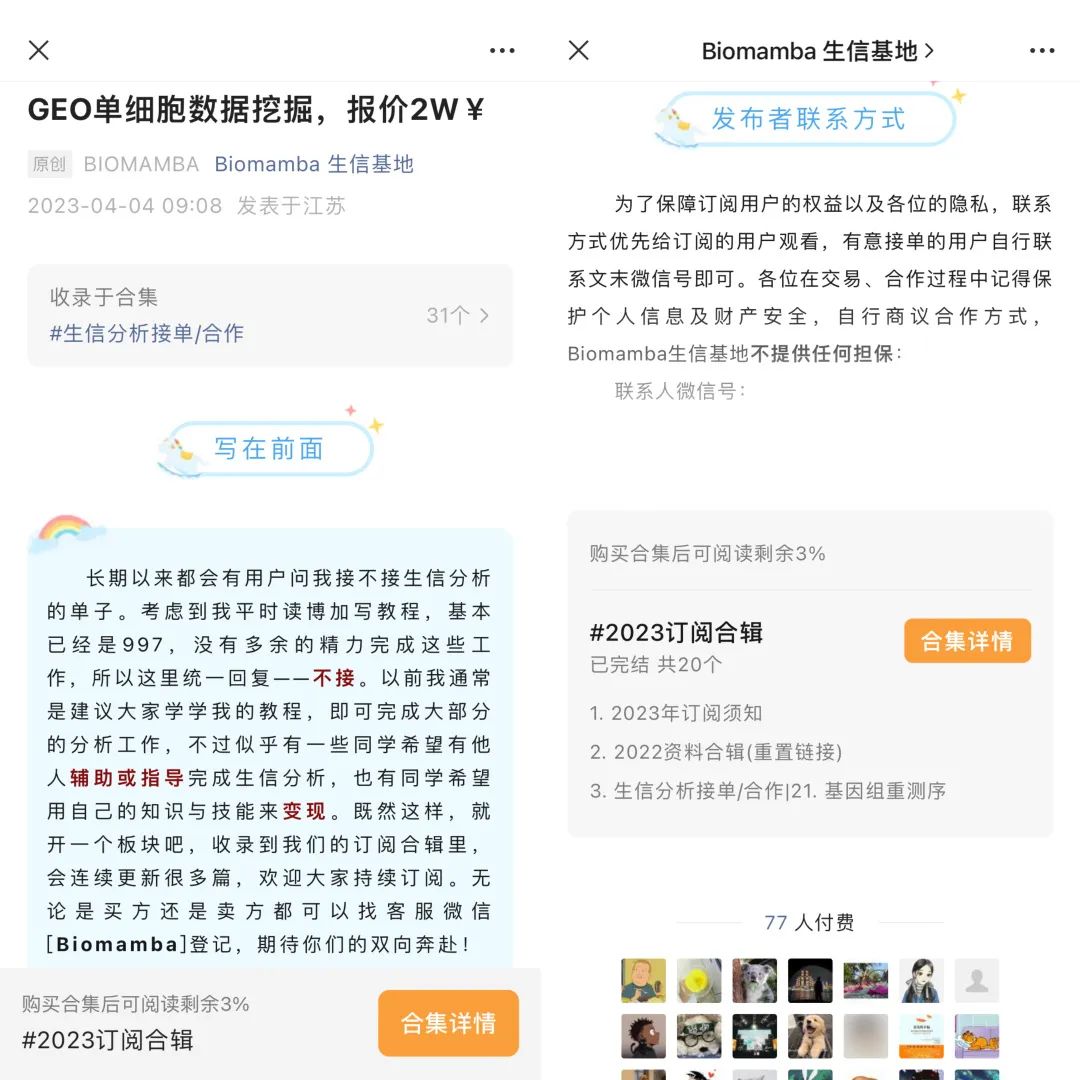Viewport: 1080px width, 1080px height.
Task: Open overflow menu above the GEO article title
Action: [502, 50]
